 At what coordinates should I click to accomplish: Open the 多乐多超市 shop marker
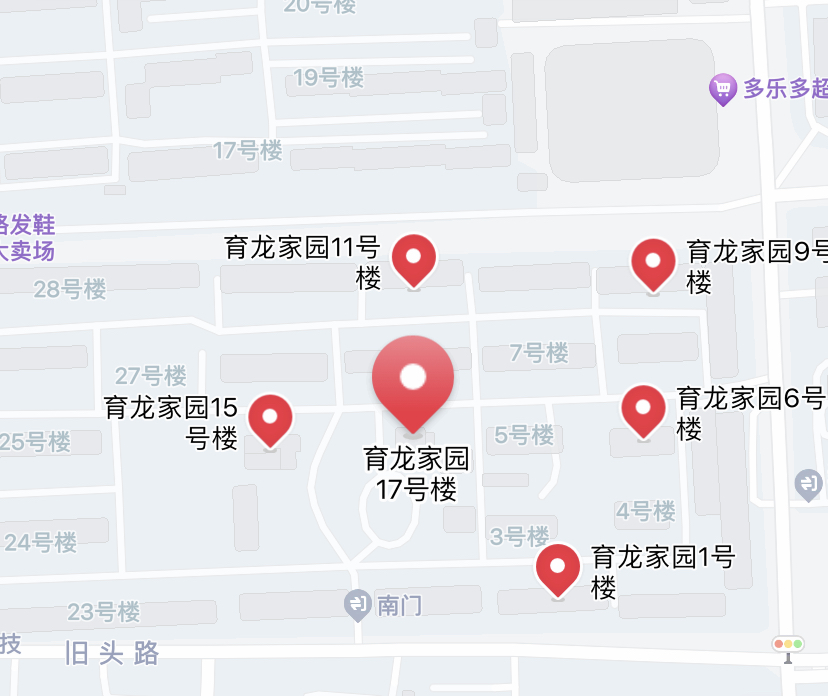(722, 90)
